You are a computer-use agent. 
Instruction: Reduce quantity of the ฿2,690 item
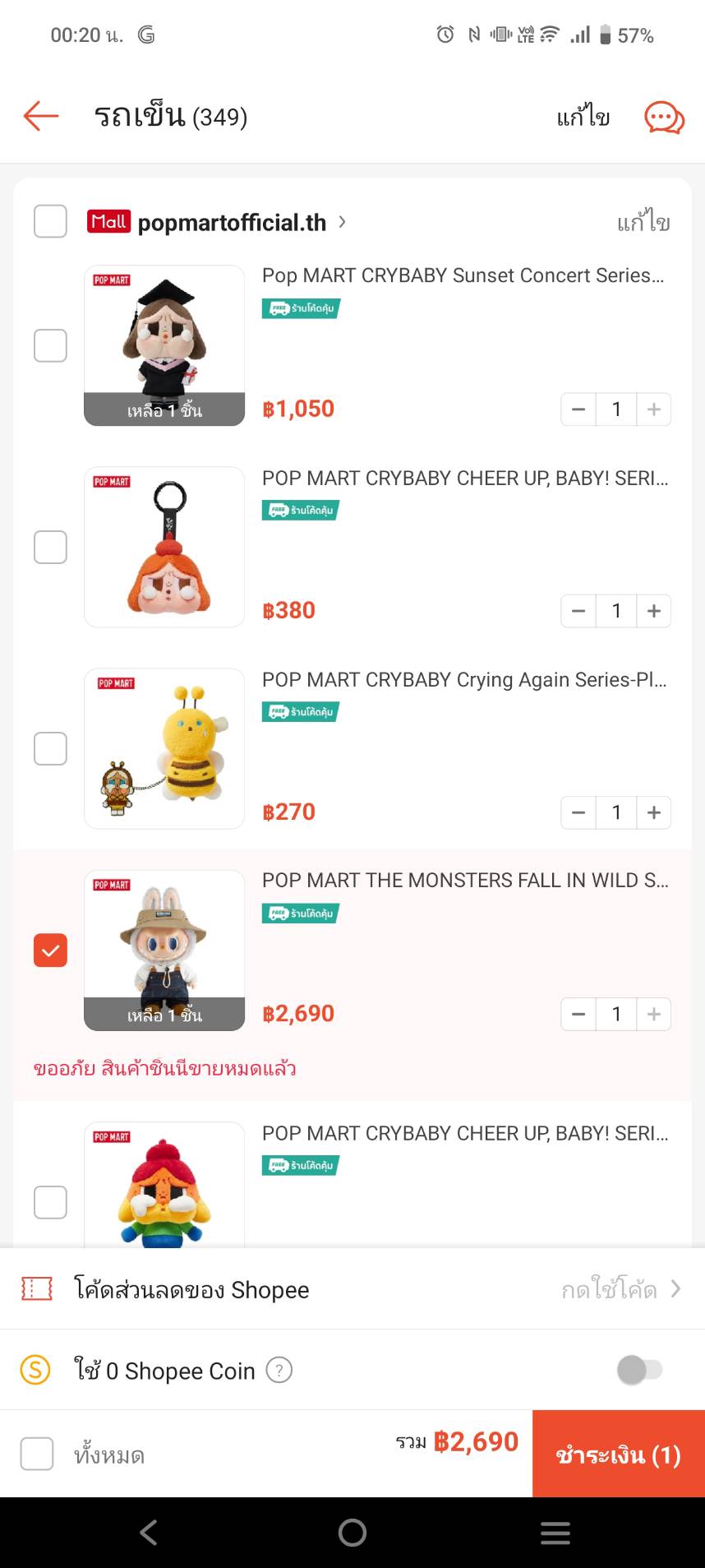pyautogui.click(x=578, y=1014)
